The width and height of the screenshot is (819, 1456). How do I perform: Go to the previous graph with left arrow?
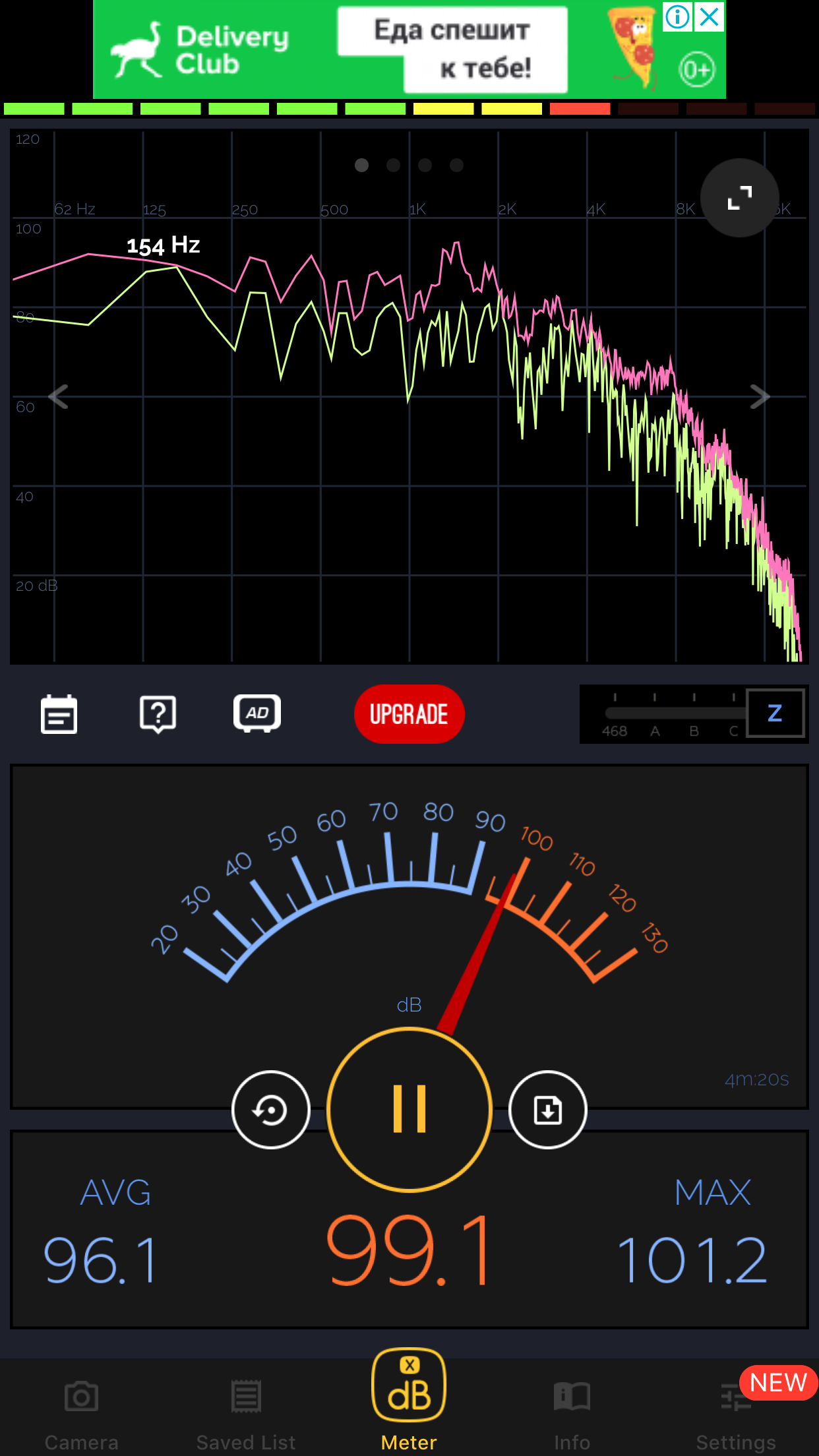[59, 396]
